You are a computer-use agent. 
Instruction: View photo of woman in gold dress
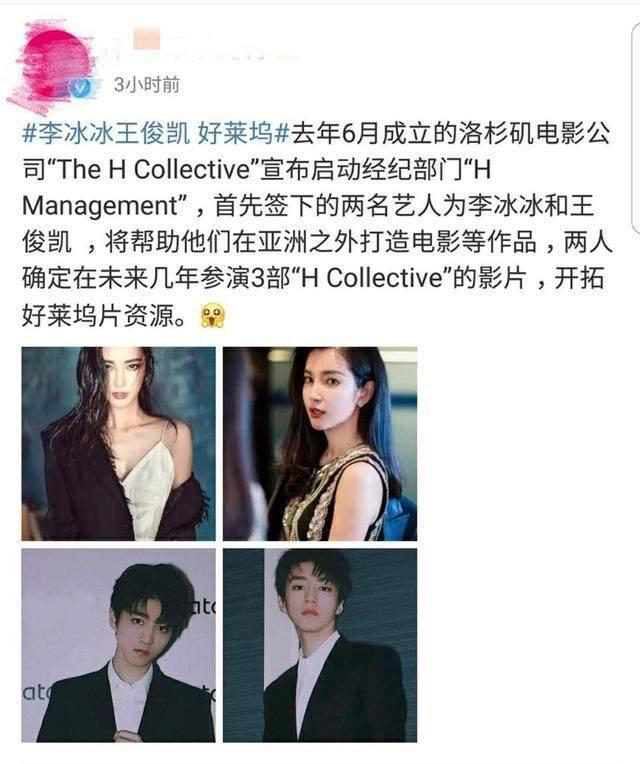tap(319, 443)
